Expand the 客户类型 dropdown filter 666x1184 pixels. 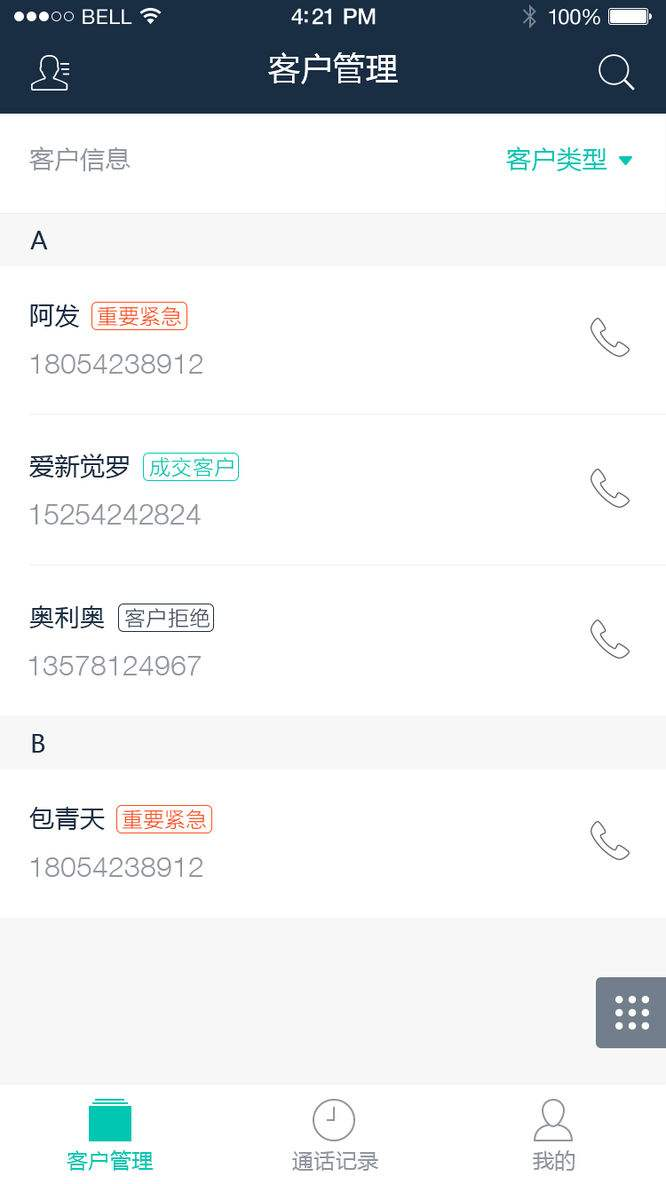569,159
